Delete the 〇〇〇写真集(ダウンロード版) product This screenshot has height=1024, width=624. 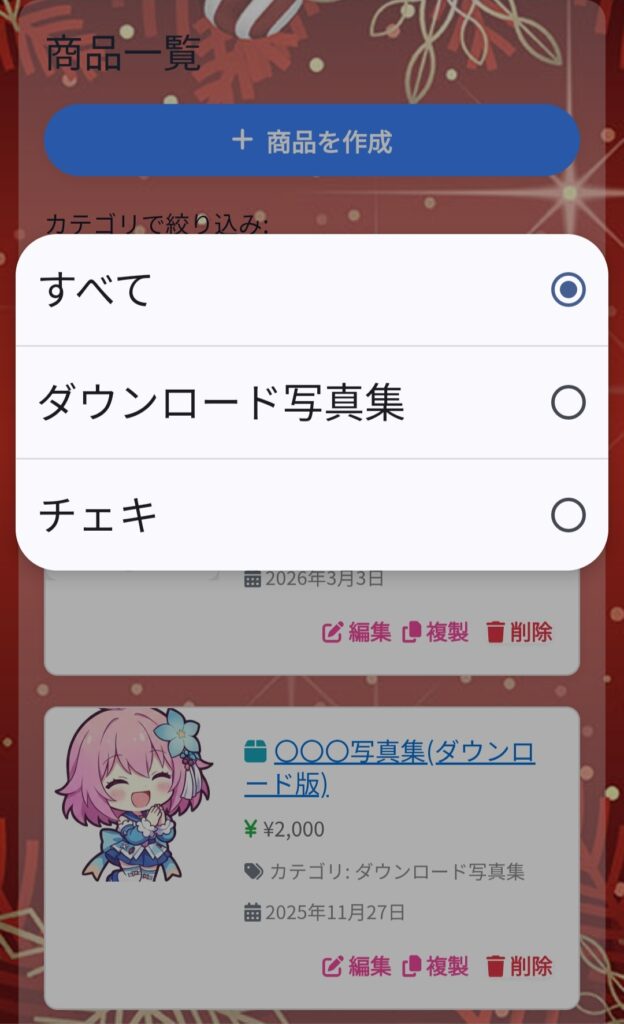(x=519, y=966)
